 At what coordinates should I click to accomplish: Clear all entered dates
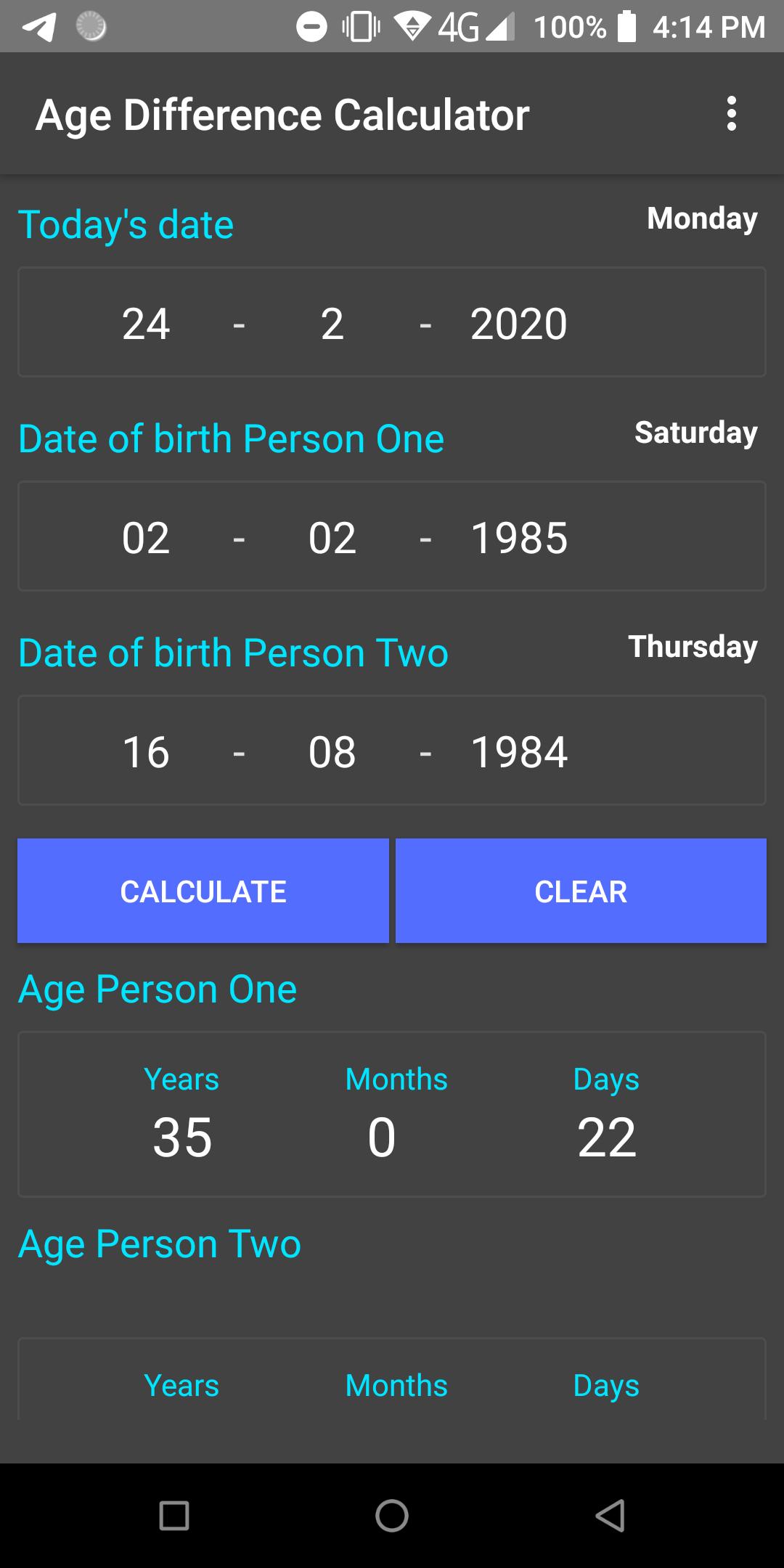click(581, 891)
